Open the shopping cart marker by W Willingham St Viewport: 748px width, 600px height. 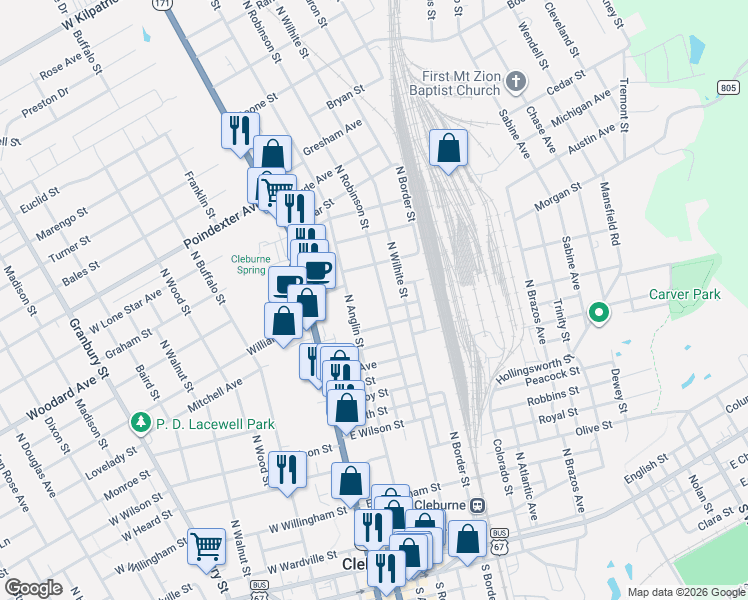point(206,546)
